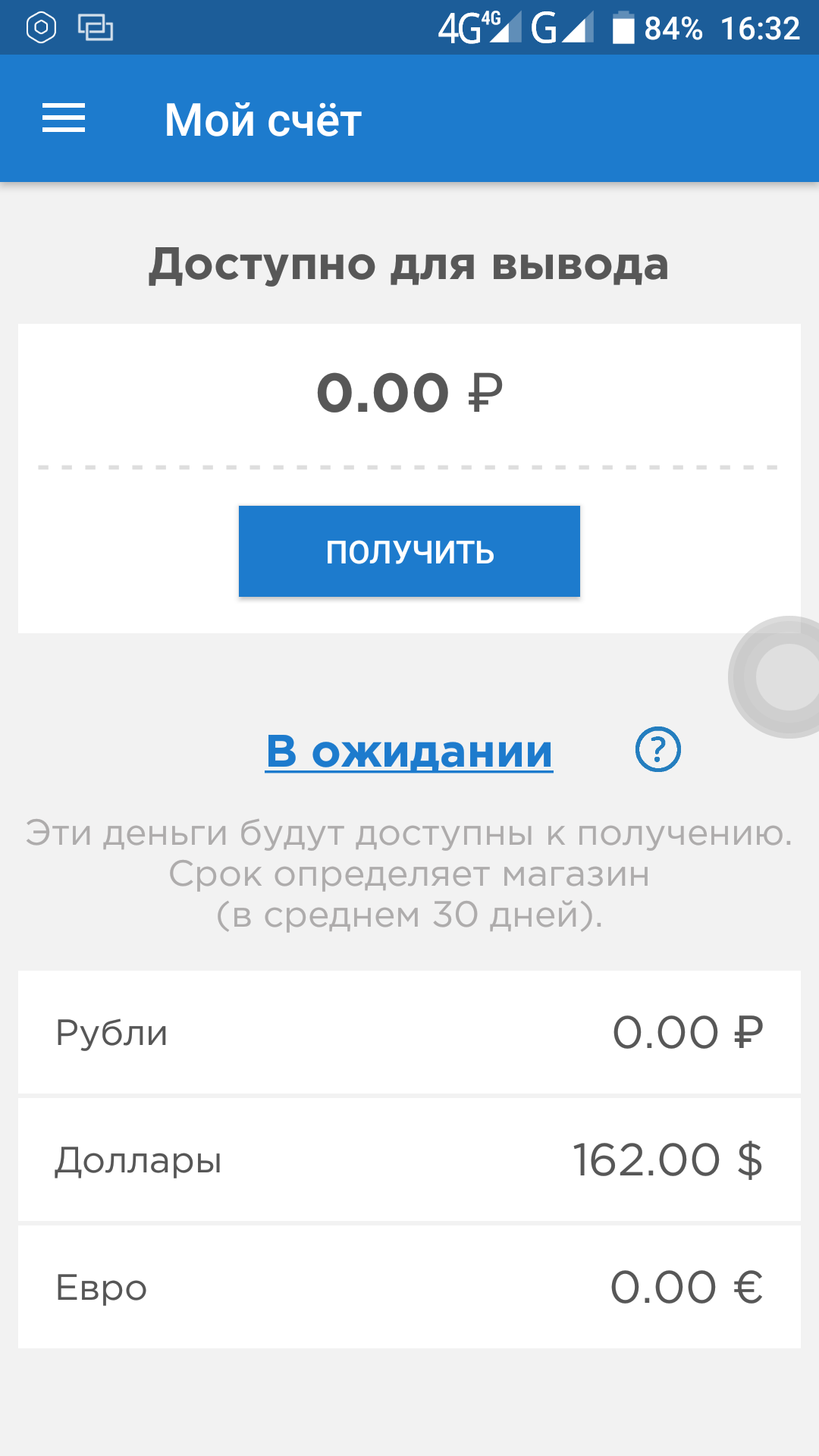Open the В ожидании link
The height and width of the screenshot is (1456, 819).
(x=409, y=752)
